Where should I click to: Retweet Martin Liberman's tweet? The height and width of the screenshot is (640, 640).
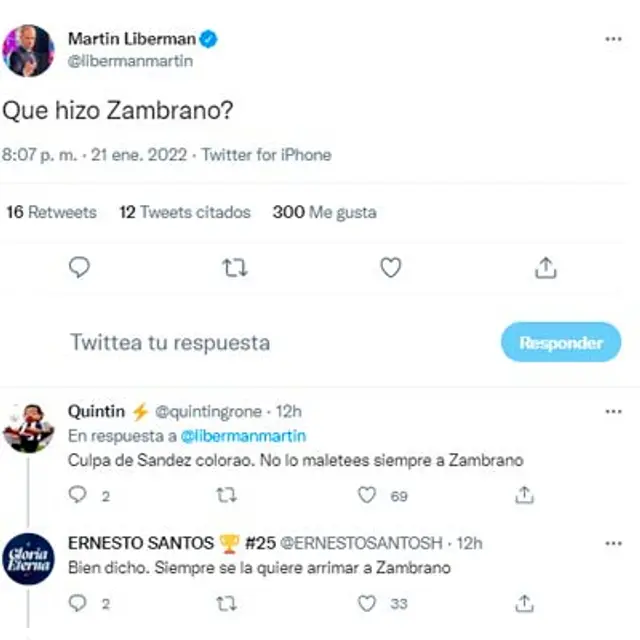pyautogui.click(x=235, y=267)
